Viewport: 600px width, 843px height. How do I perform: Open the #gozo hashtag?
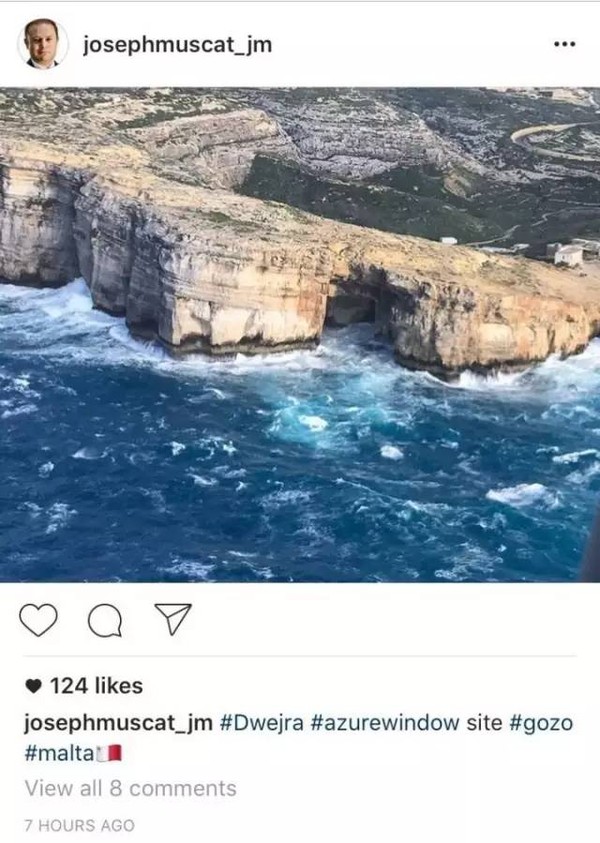click(543, 722)
